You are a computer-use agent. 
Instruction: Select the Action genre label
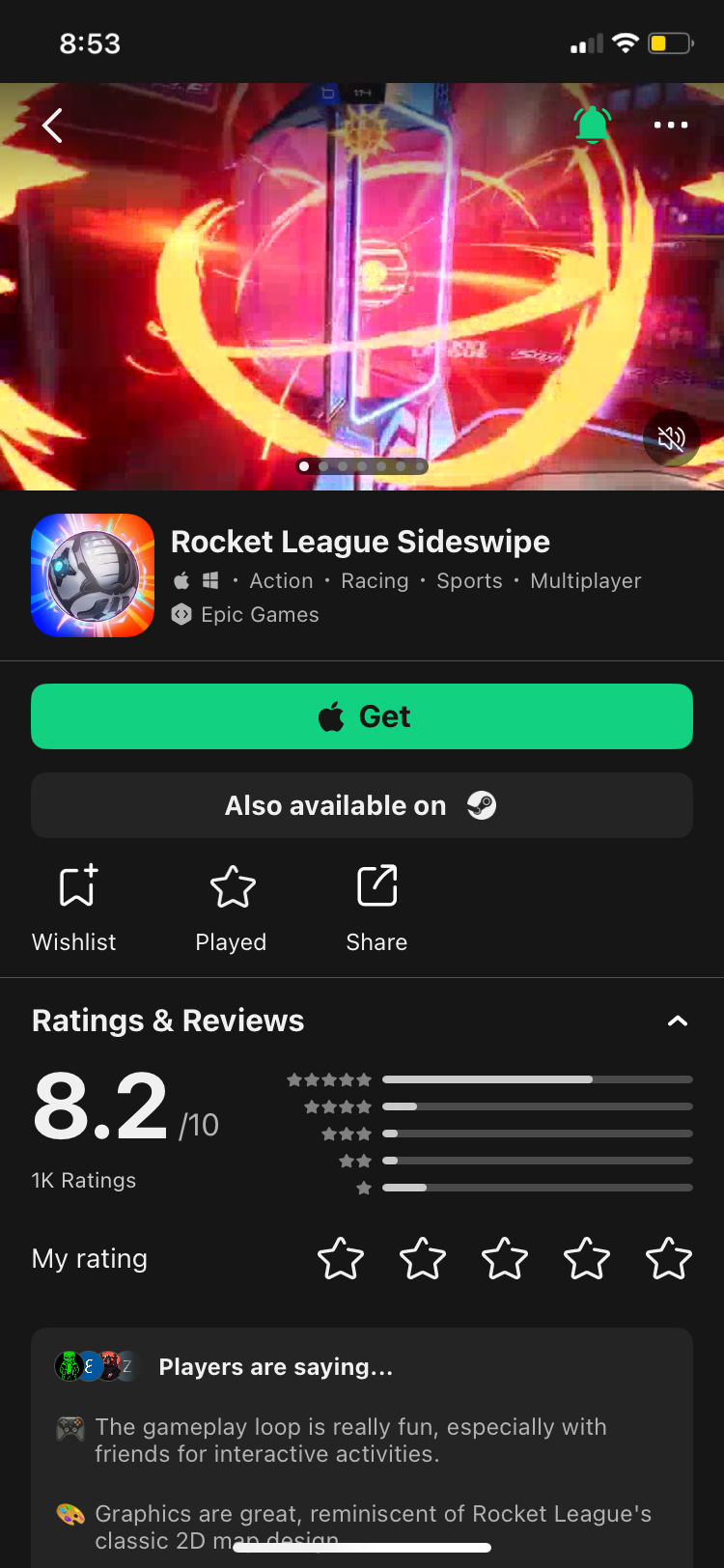pos(281,580)
